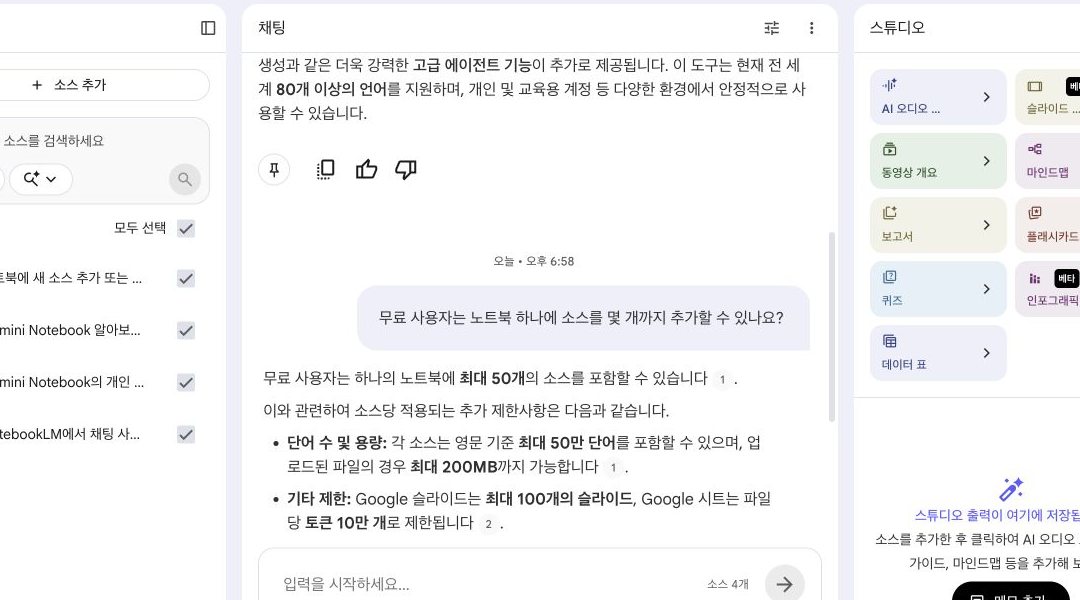The image size is (1080, 600).
Task: Toggle the 모두 선택 checkbox
Action: [x=186, y=228]
